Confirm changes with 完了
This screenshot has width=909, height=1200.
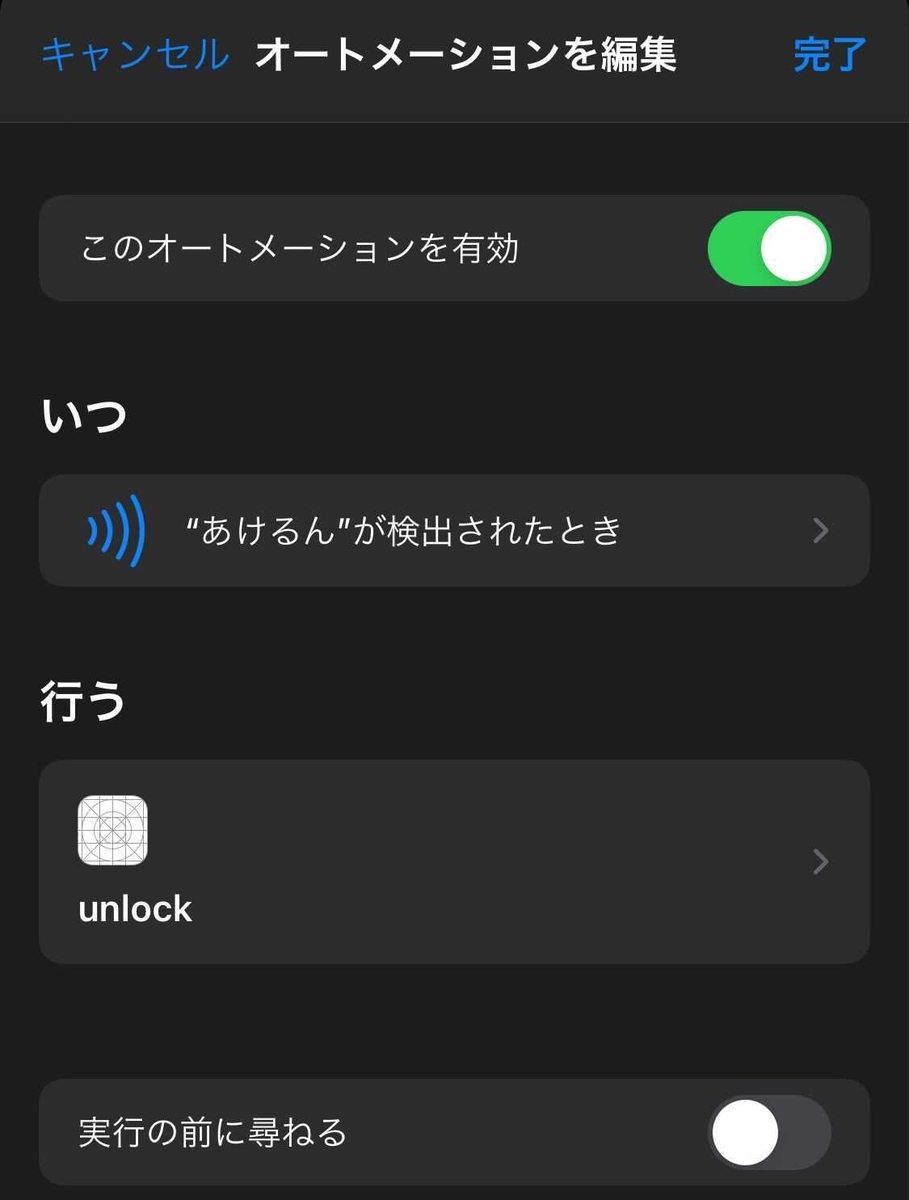point(829,55)
